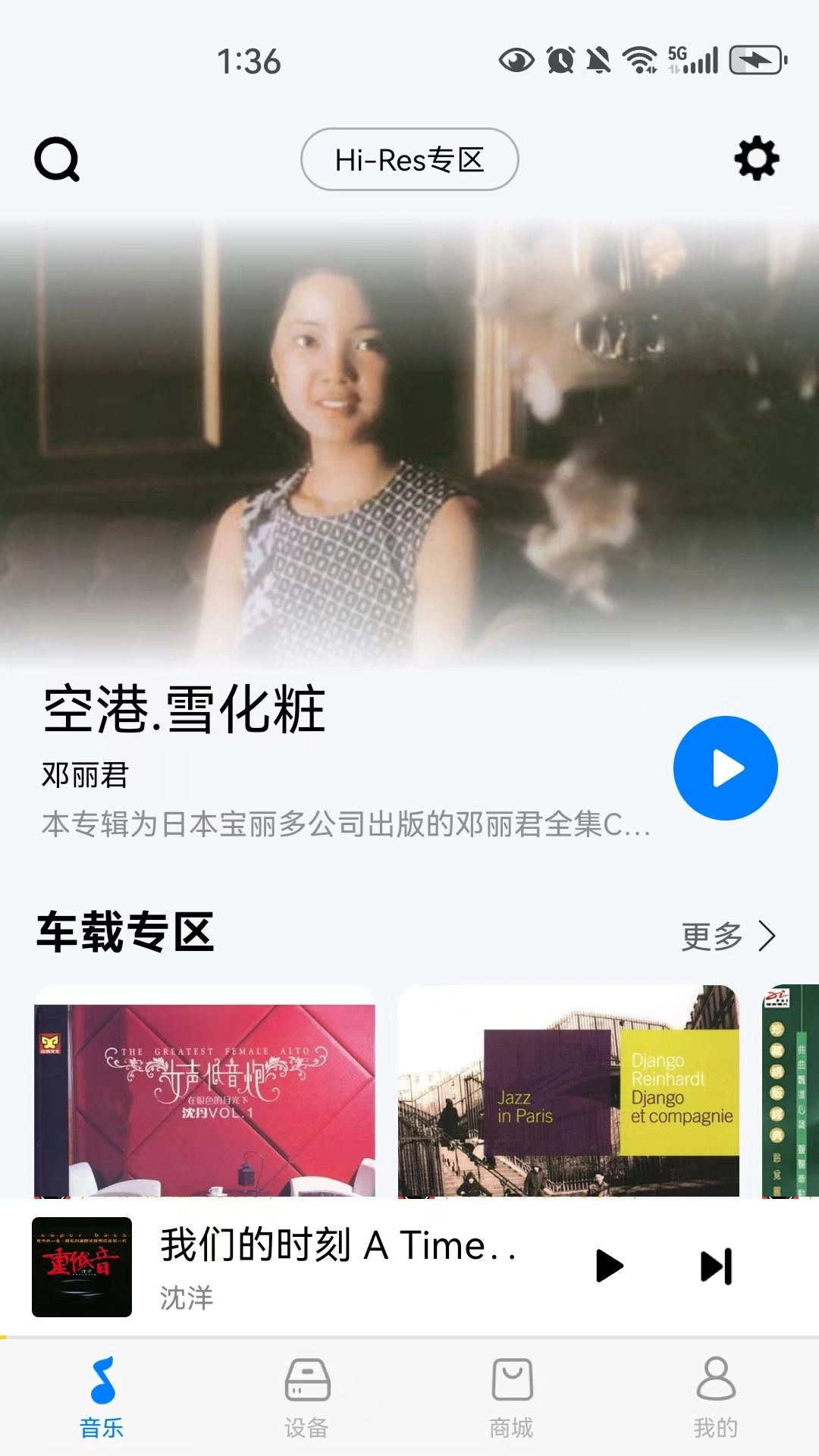Image resolution: width=819 pixels, height=1456 pixels.
Task: Open the Jazz in Paris album card
Action: pyautogui.click(x=568, y=1092)
